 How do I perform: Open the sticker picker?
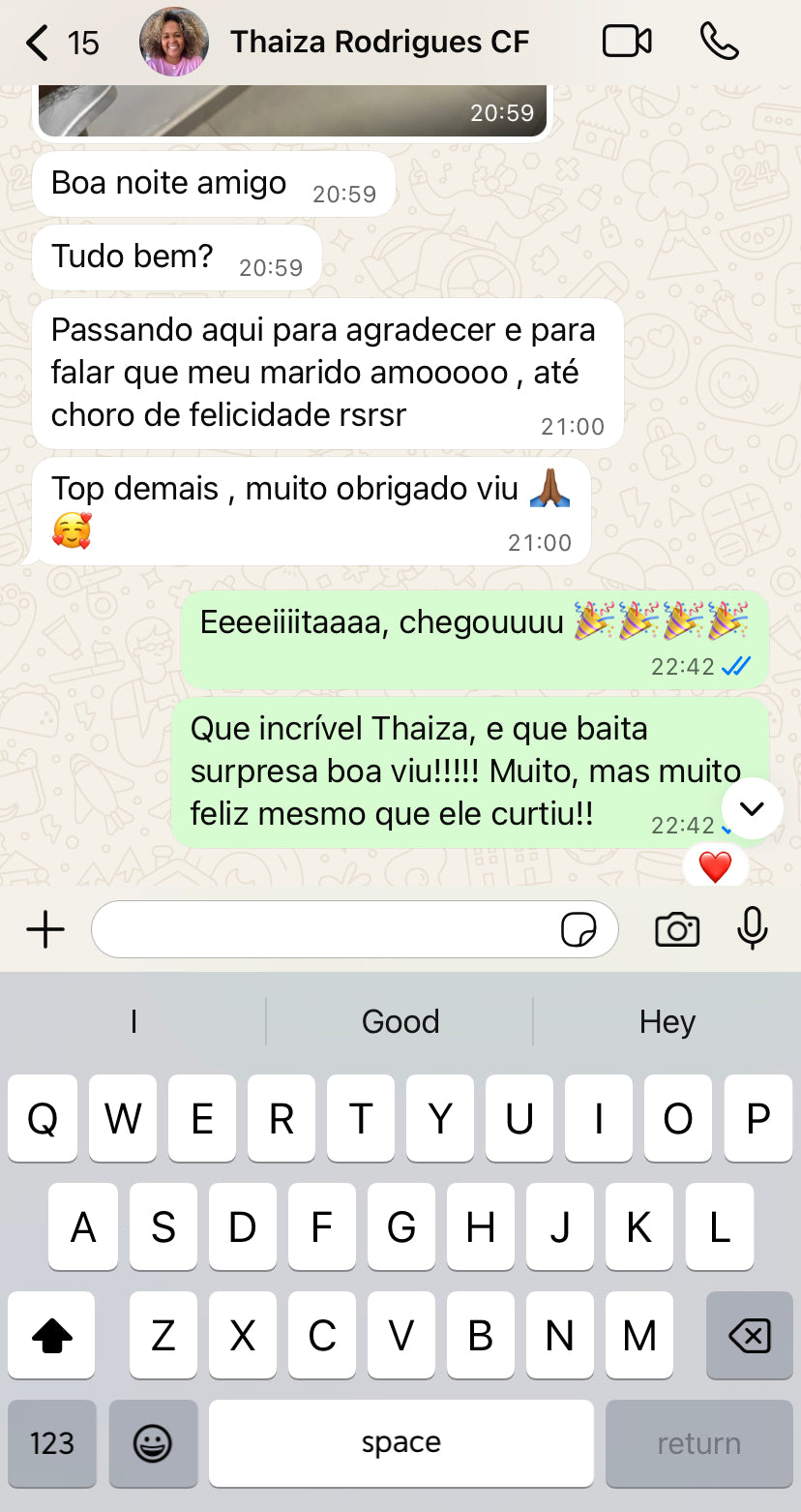pyautogui.click(x=578, y=930)
